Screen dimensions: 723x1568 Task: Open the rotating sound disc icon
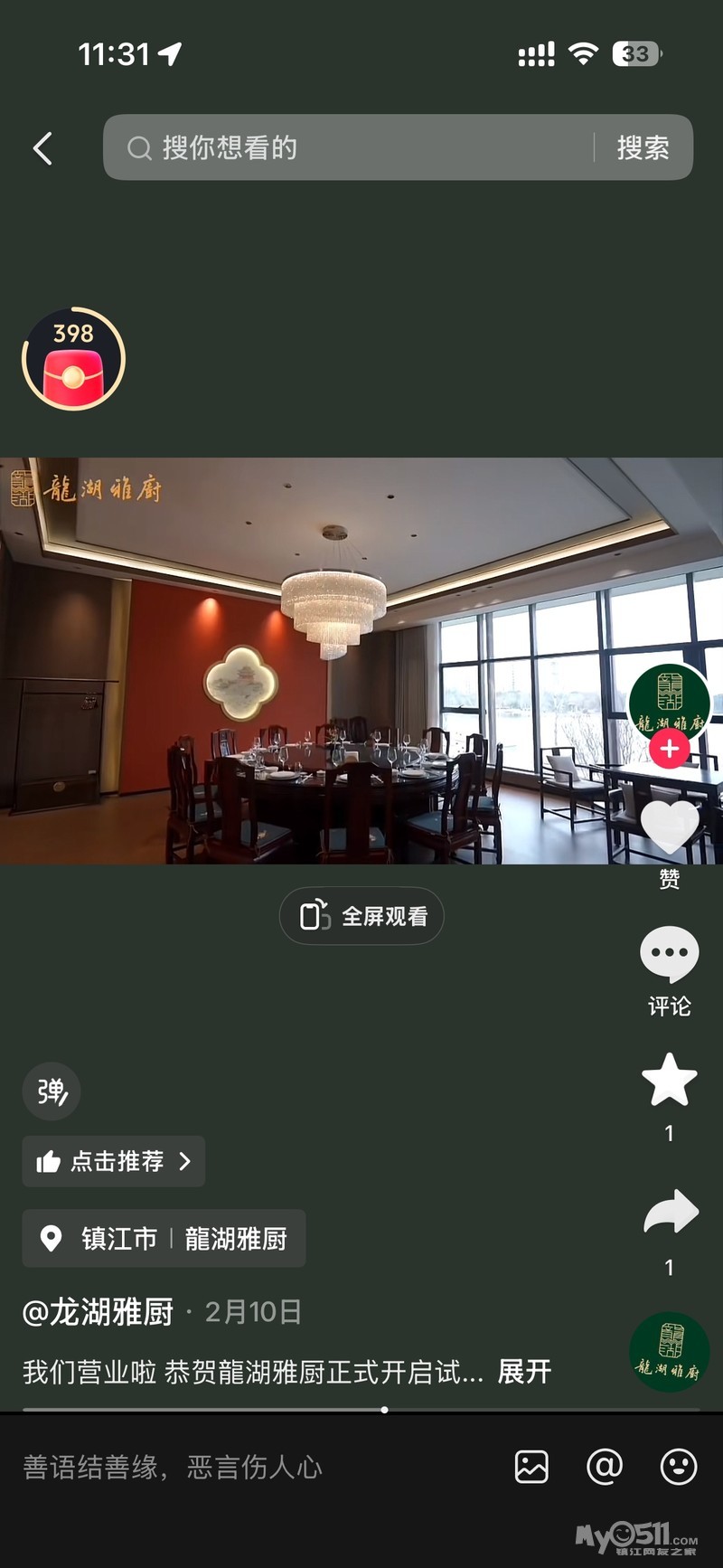coord(669,1352)
